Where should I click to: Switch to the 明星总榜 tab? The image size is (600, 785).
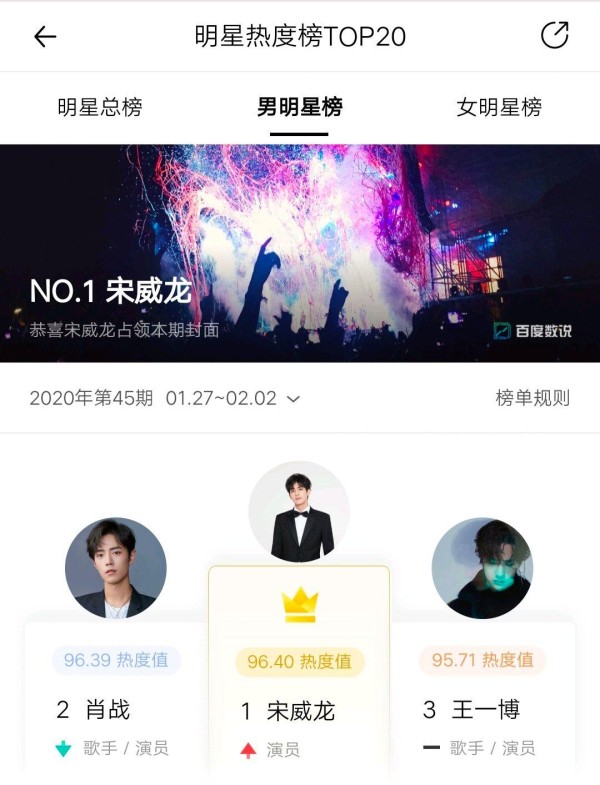(x=100, y=108)
